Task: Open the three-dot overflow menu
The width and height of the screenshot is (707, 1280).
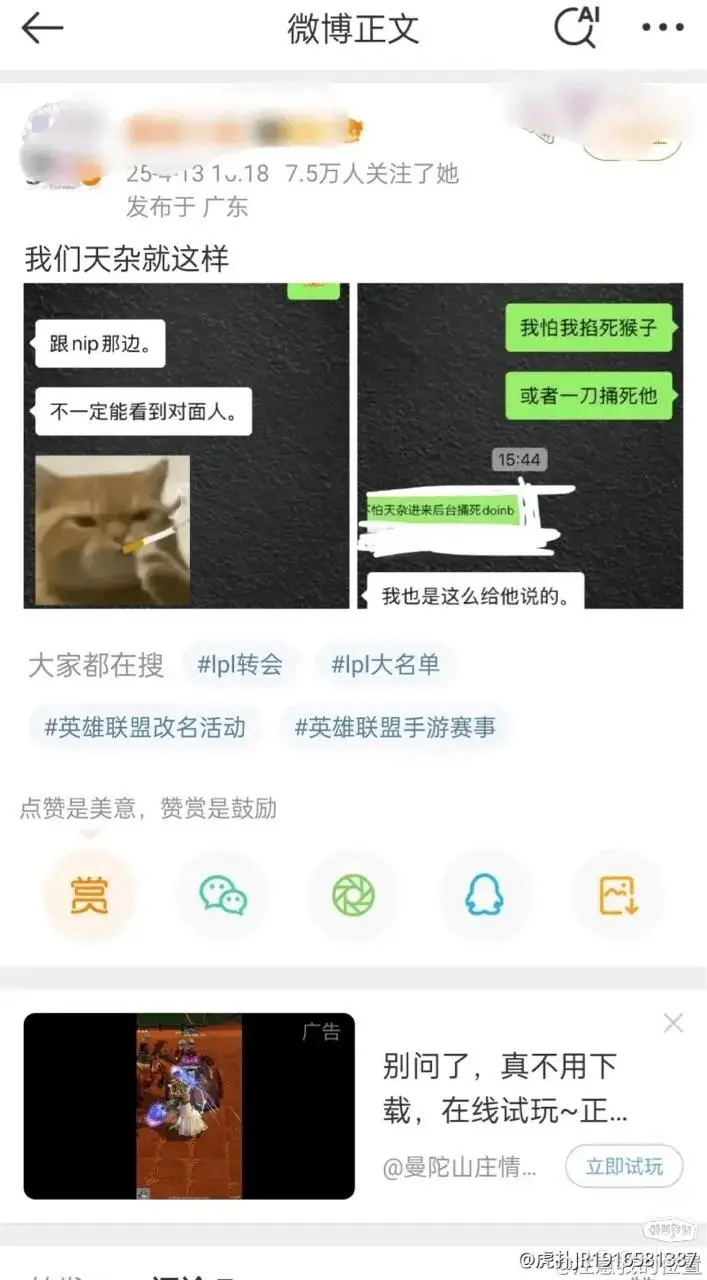Action: [663, 28]
